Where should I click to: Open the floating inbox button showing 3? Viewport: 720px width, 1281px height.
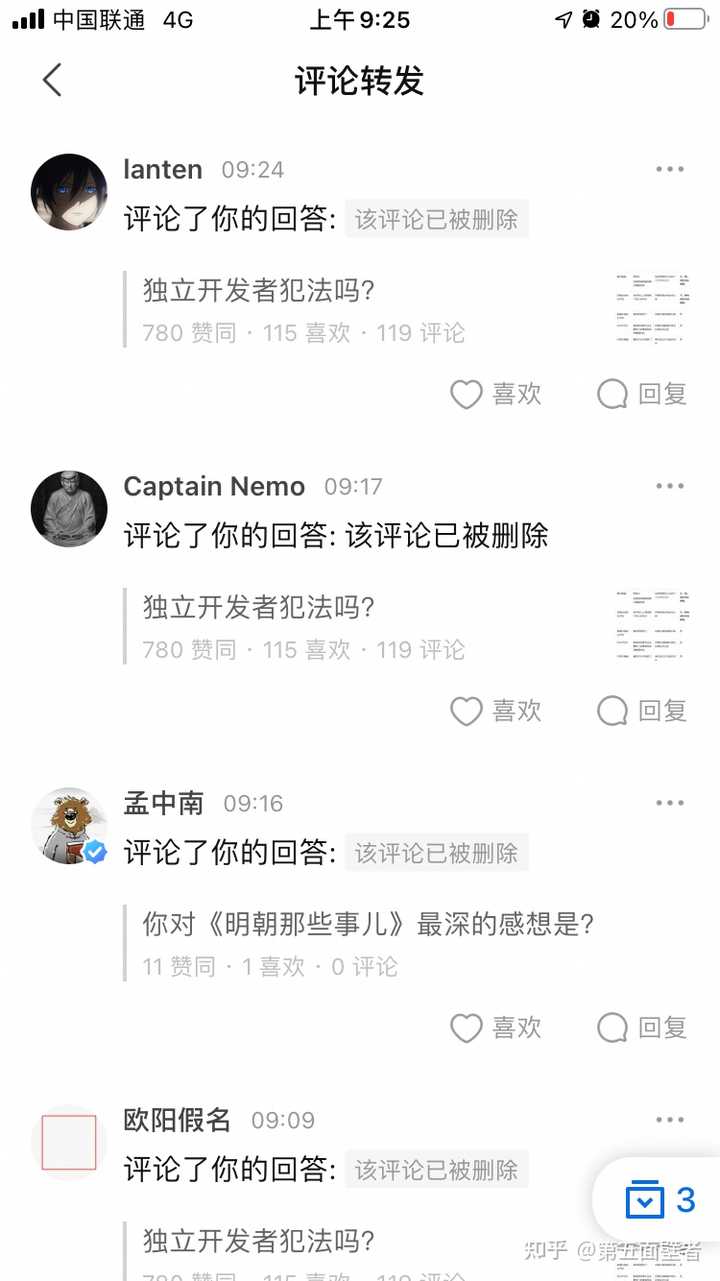point(660,1199)
